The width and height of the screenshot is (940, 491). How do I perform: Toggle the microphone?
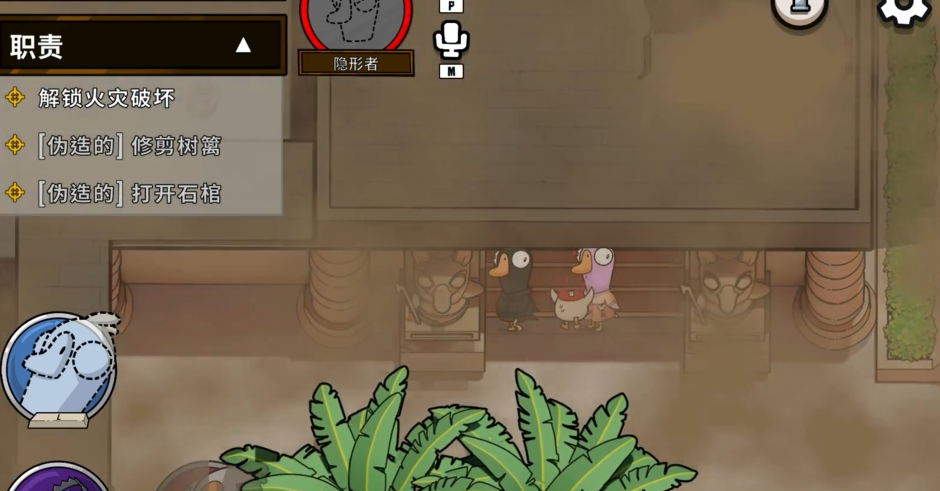451,41
